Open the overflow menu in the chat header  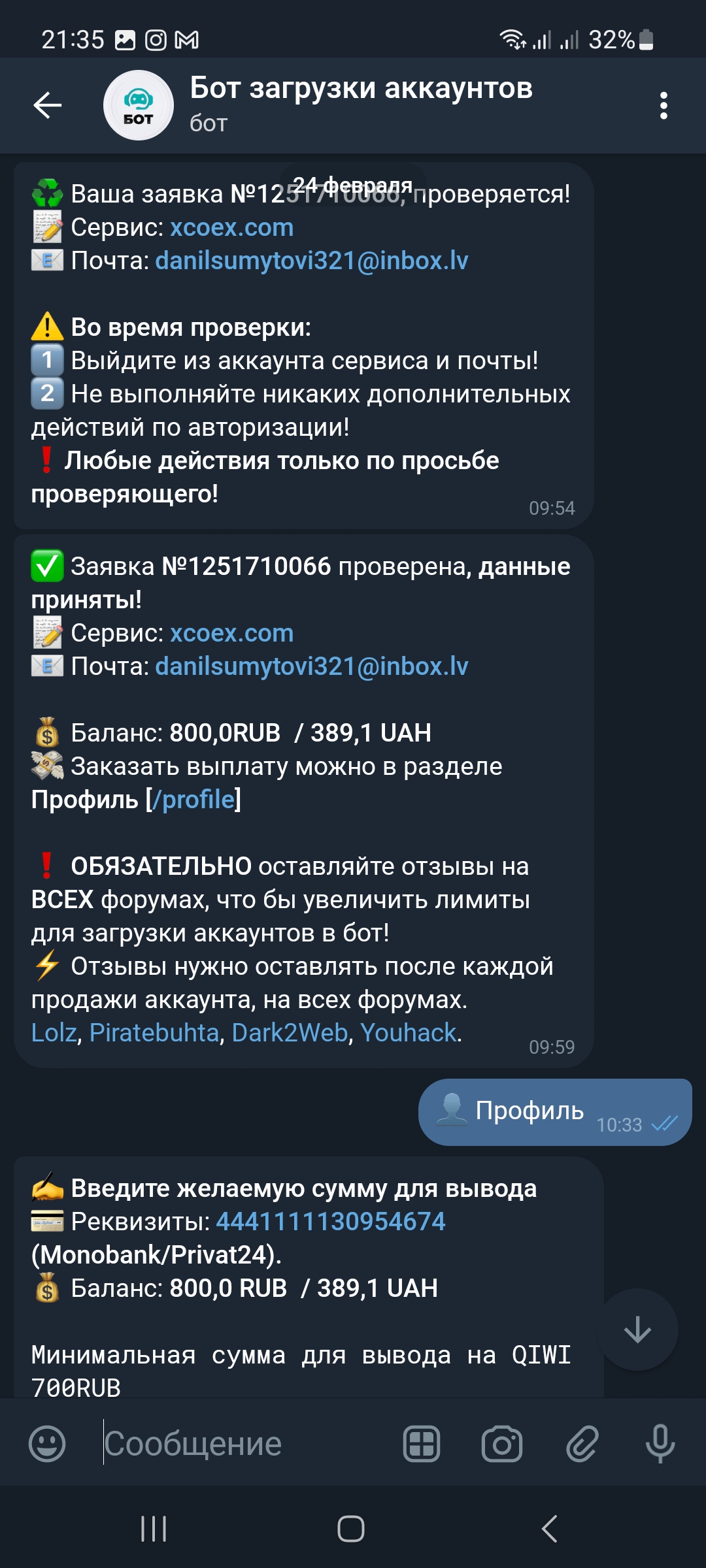(664, 105)
